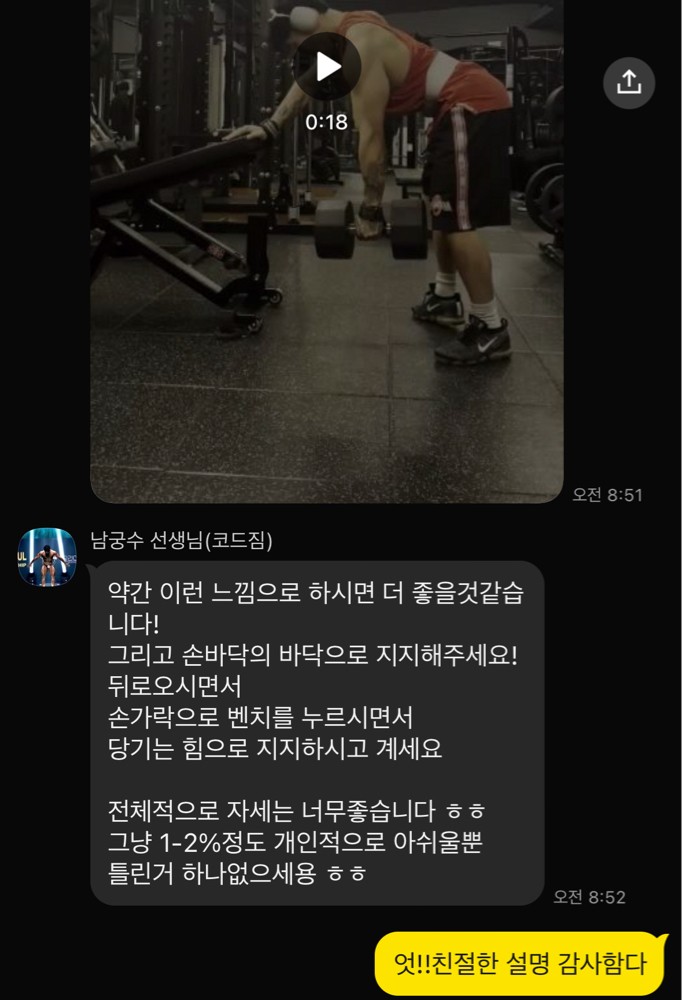682x1000 pixels.
Task: Share the video message
Action: (628, 82)
